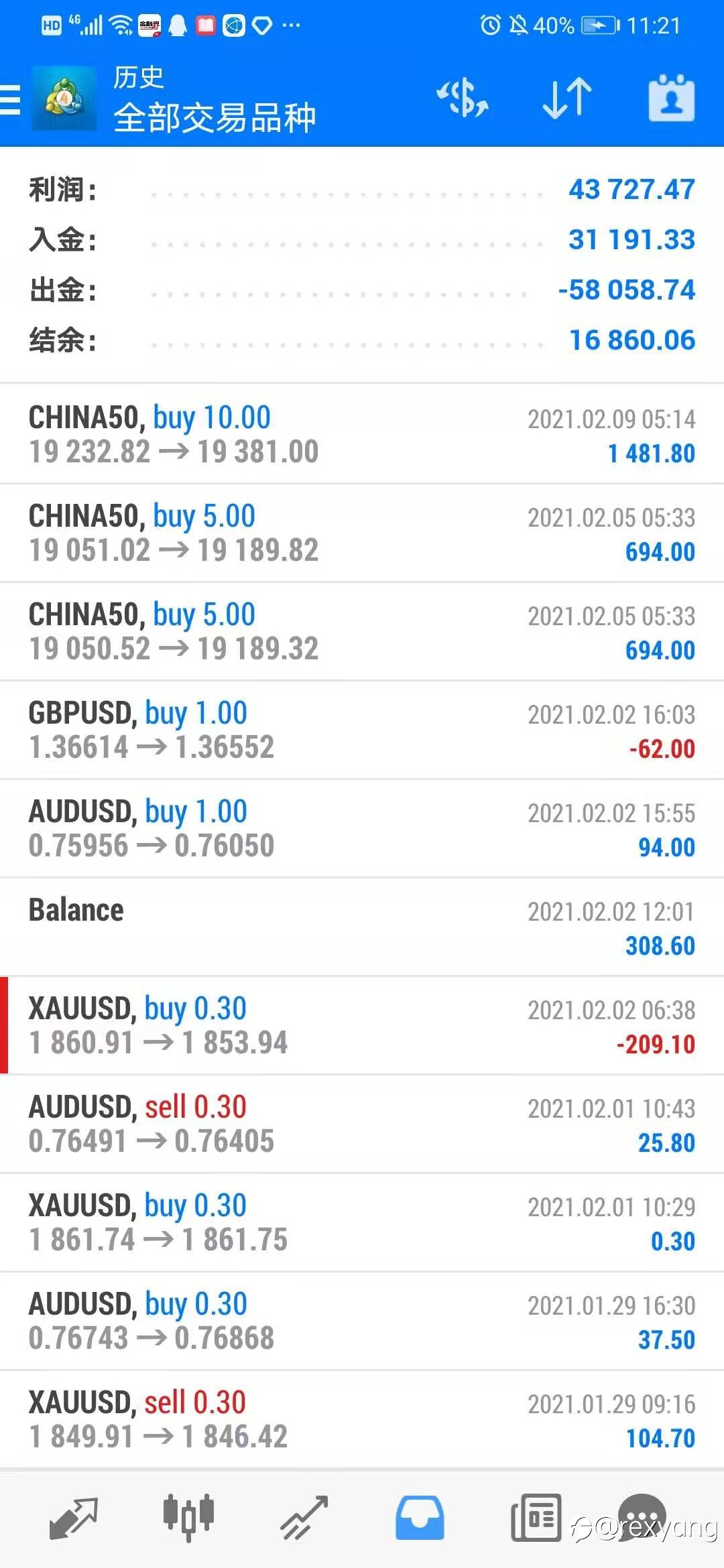Open the News tab
This screenshot has height=1568, width=724.
(x=536, y=1518)
